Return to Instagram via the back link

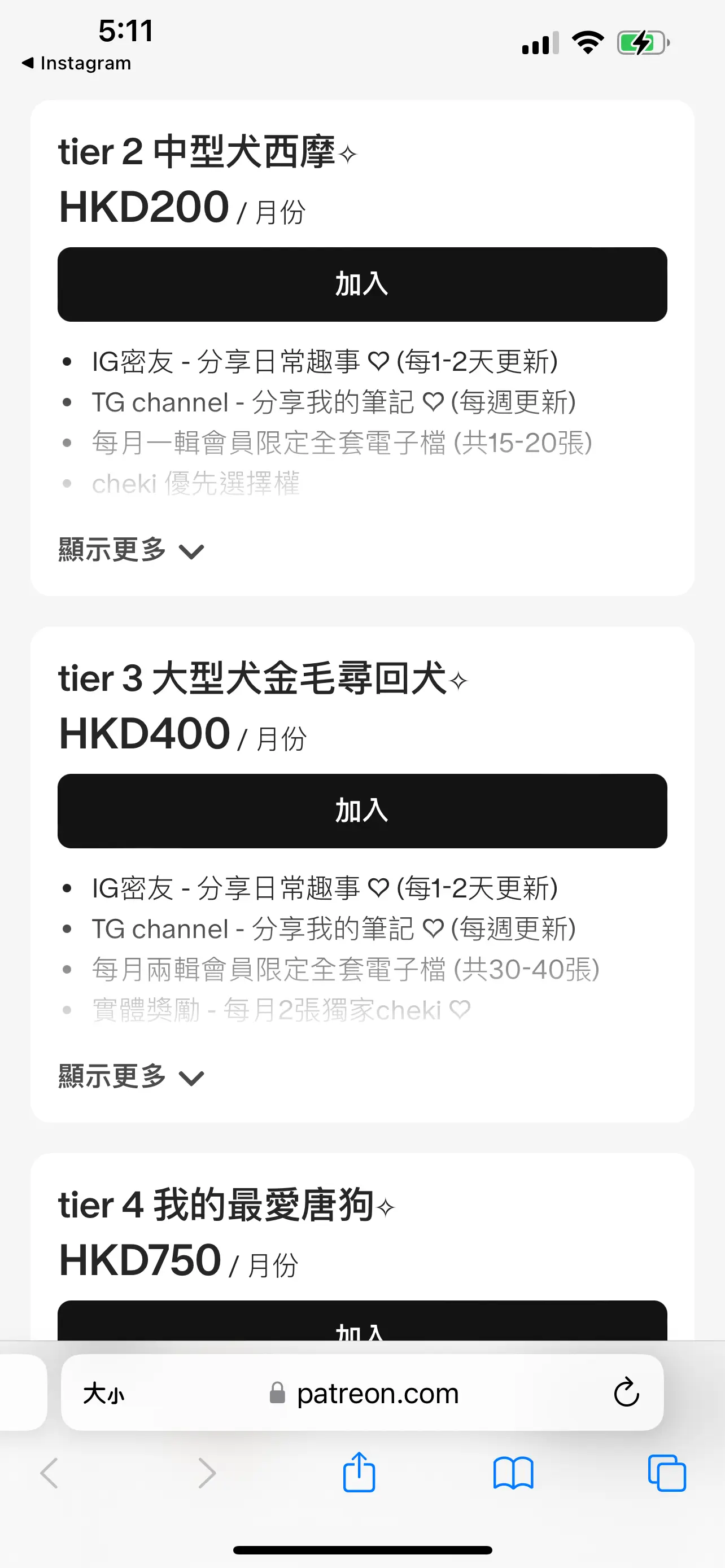[76, 63]
